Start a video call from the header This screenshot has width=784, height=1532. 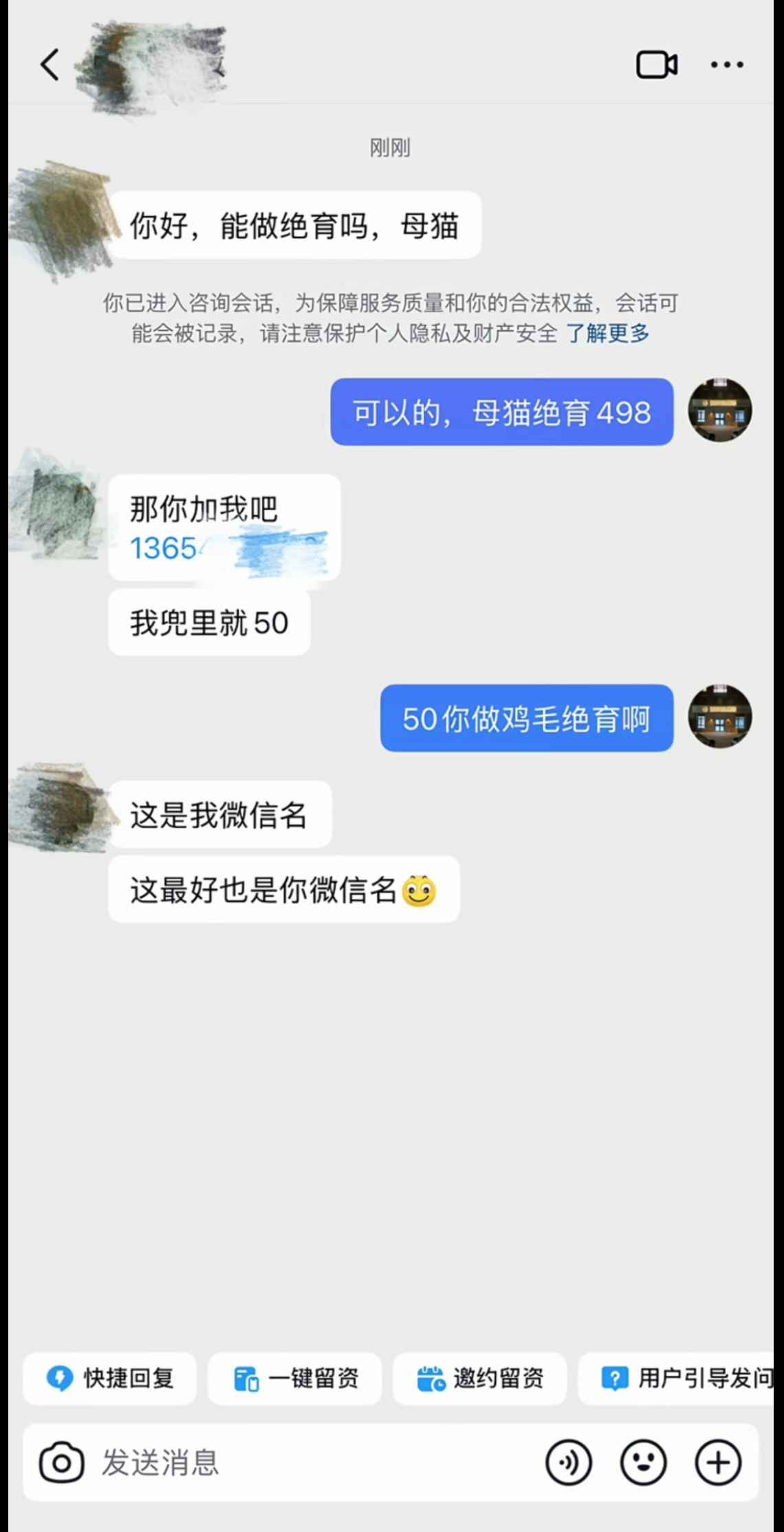657,64
